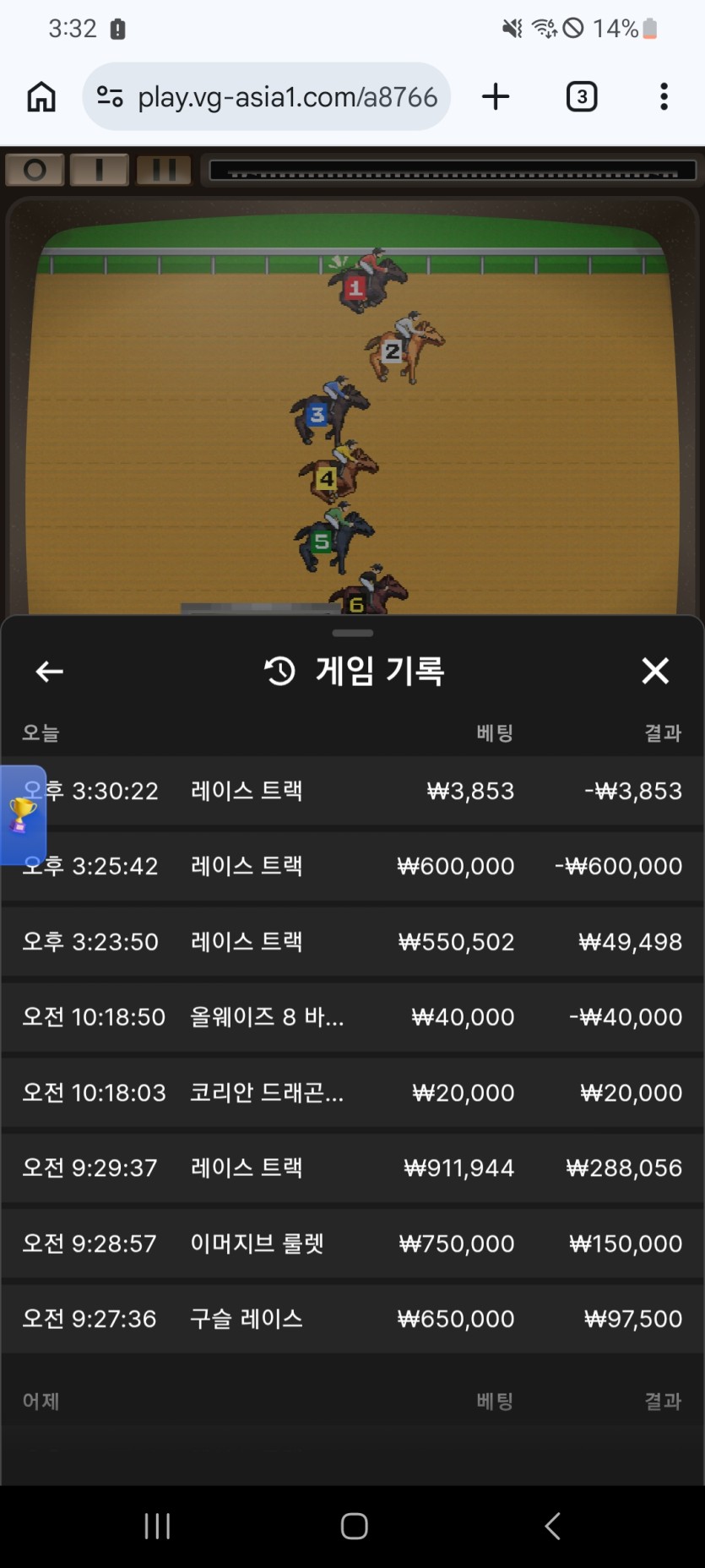705x1568 pixels.
Task: Open the 이머지브 룰렛 record
Action: 352,1244
